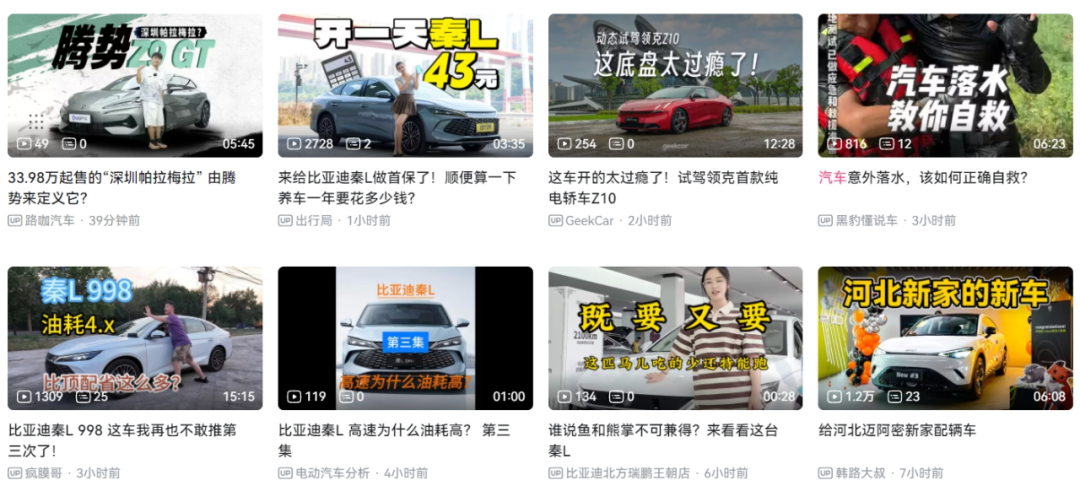
Task: Go to uploader 疯腰哥's page
Action: tap(44, 473)
